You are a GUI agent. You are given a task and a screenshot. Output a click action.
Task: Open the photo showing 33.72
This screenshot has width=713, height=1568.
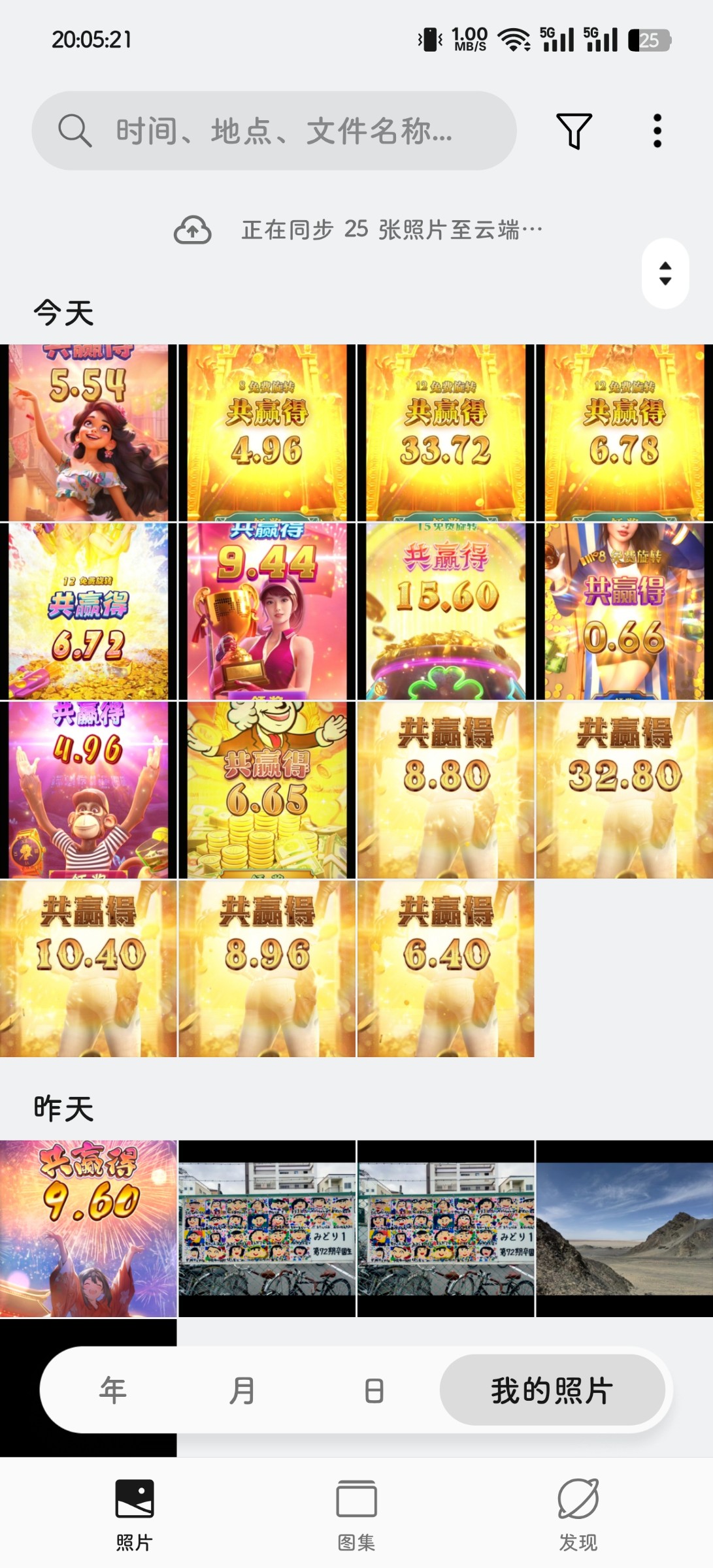coord(446,433)
